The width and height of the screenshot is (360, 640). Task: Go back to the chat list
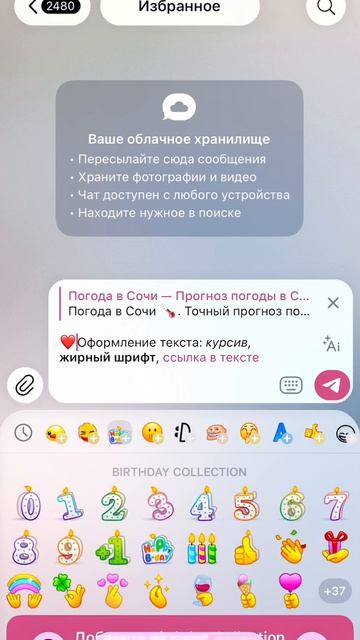point(52,7)
